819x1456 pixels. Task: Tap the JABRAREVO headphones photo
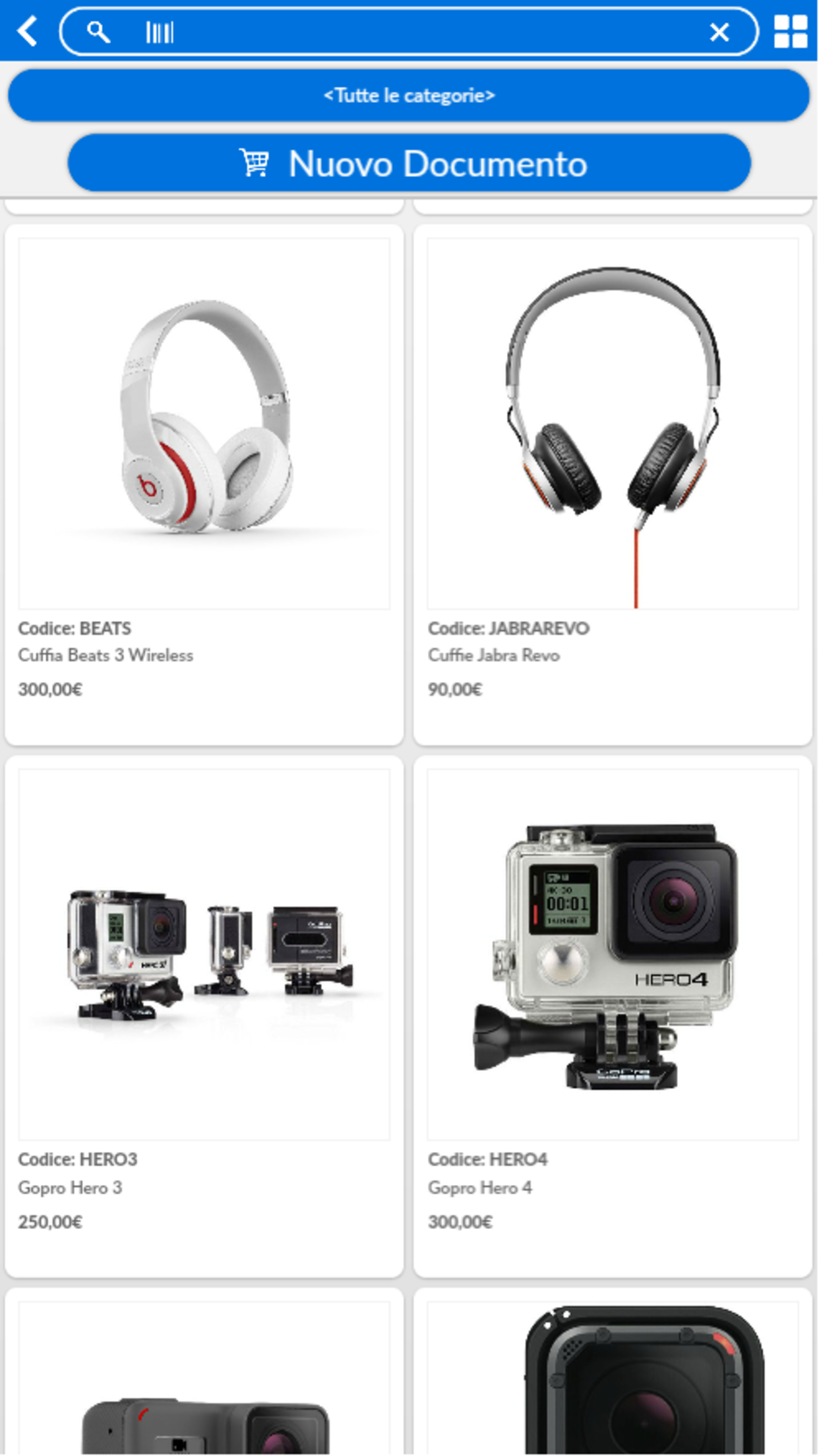[x=613, y=422]
